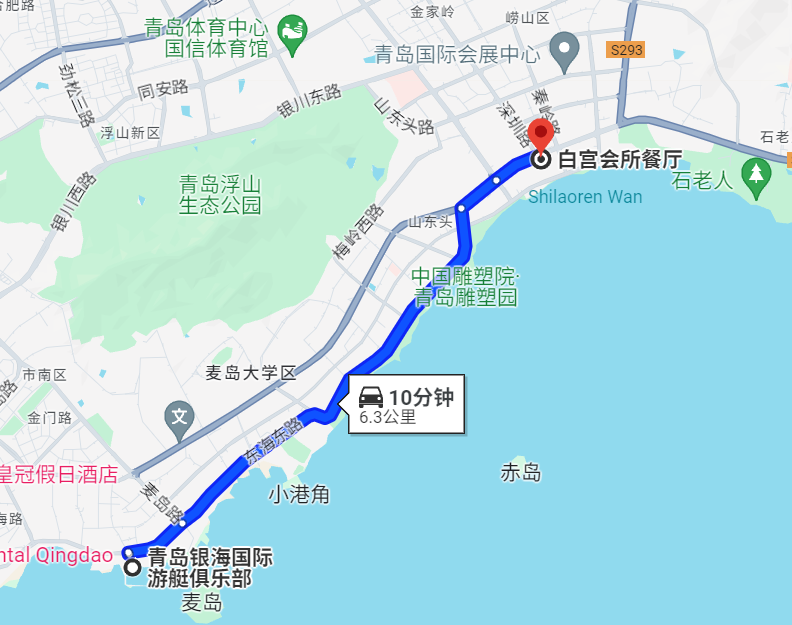The image size is (792, 625).
Task: Tap the grey 文 school marker
Action: tap(179, 415)
